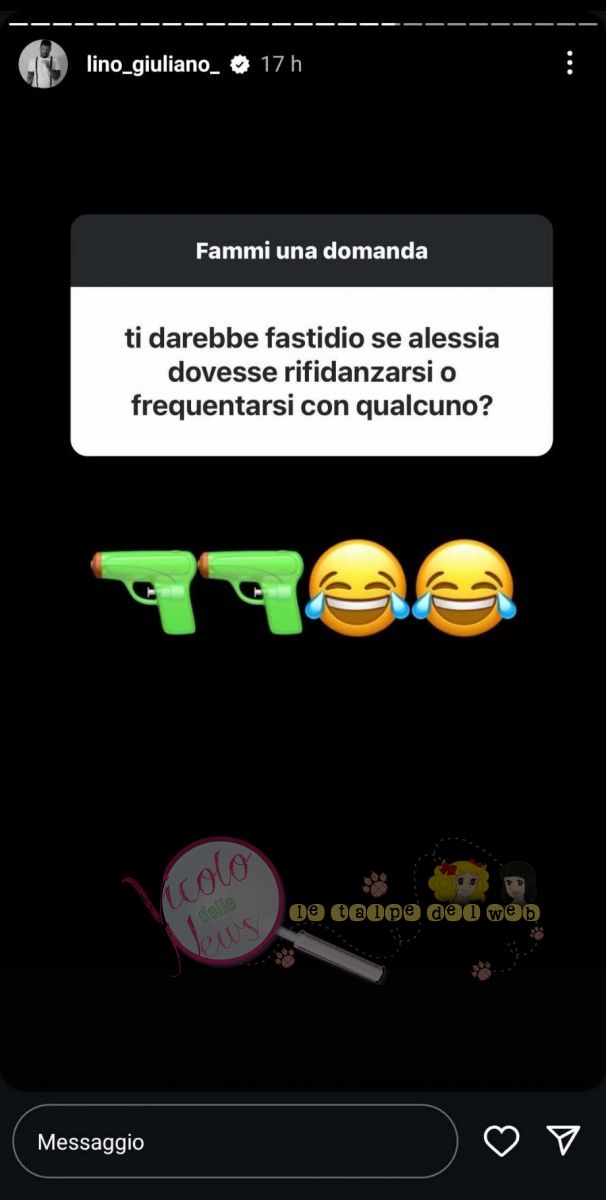The image size is (606, 1200).
Task: Open the lino_giuliano_ username link
Action: tap(152, 65)
